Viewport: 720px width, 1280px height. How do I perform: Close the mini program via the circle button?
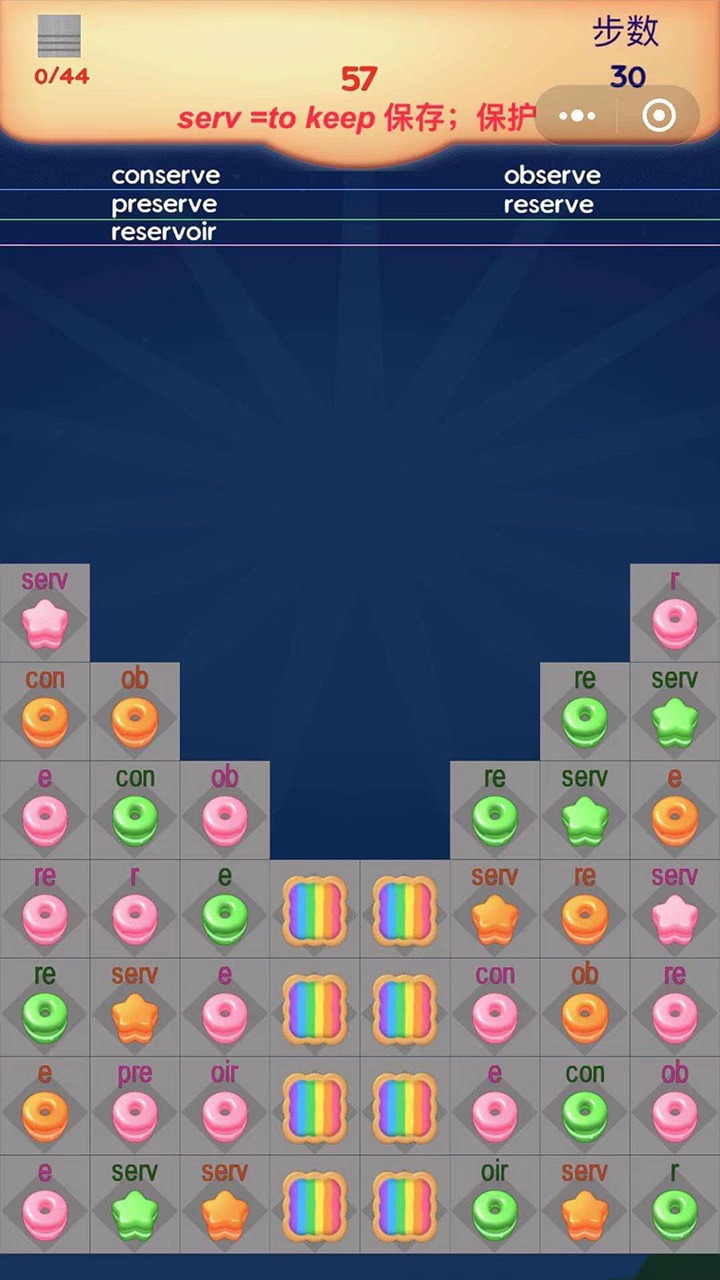(x=658, y=116)
